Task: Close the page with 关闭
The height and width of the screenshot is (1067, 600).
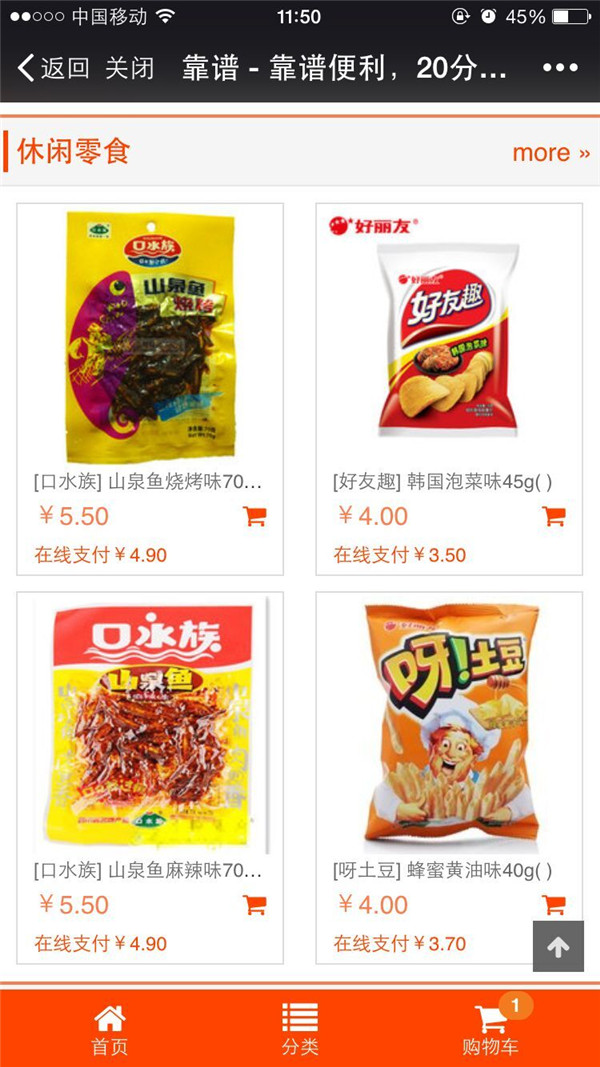Action: [130, 68]
